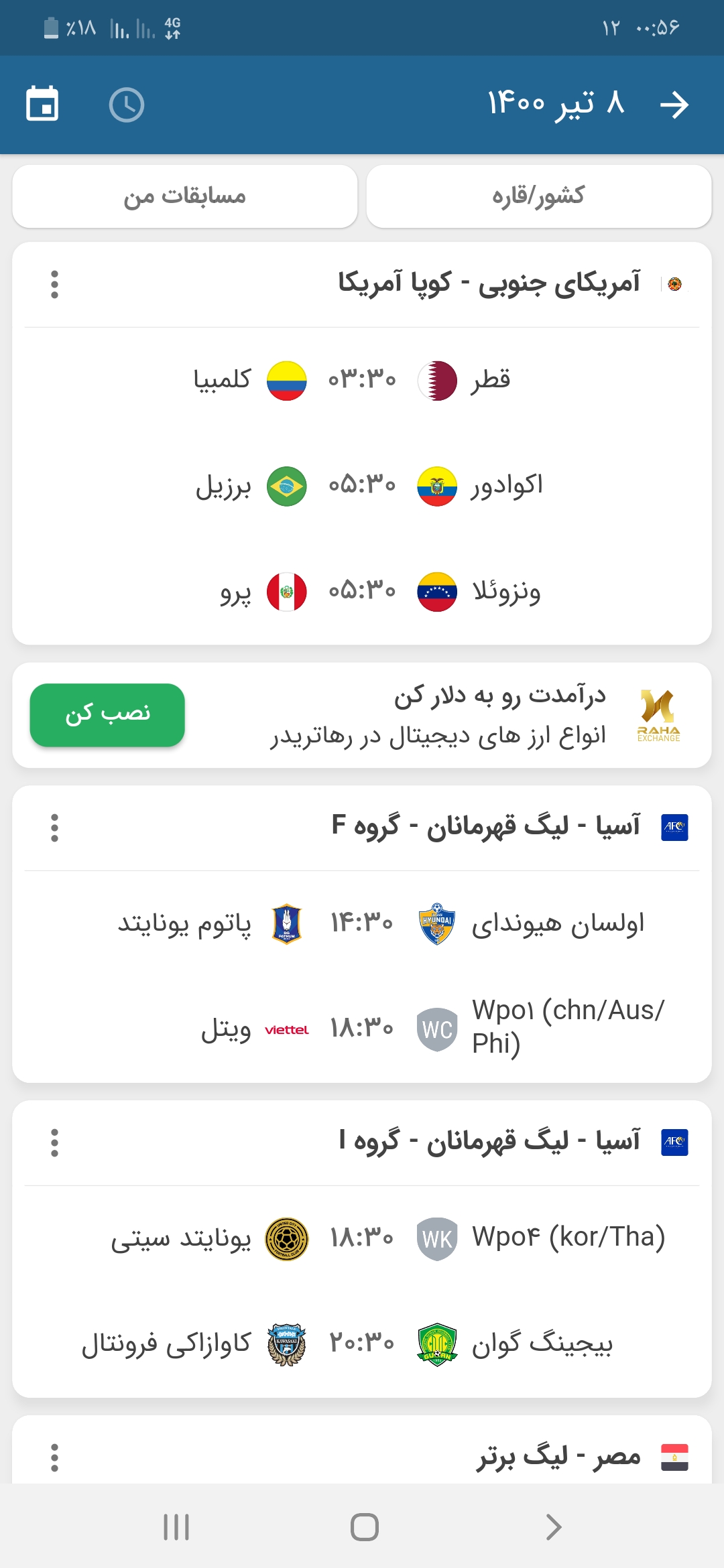The image size is (724, 1568).
Task: Tap the نصب کن install button
Action: [107, 714]
